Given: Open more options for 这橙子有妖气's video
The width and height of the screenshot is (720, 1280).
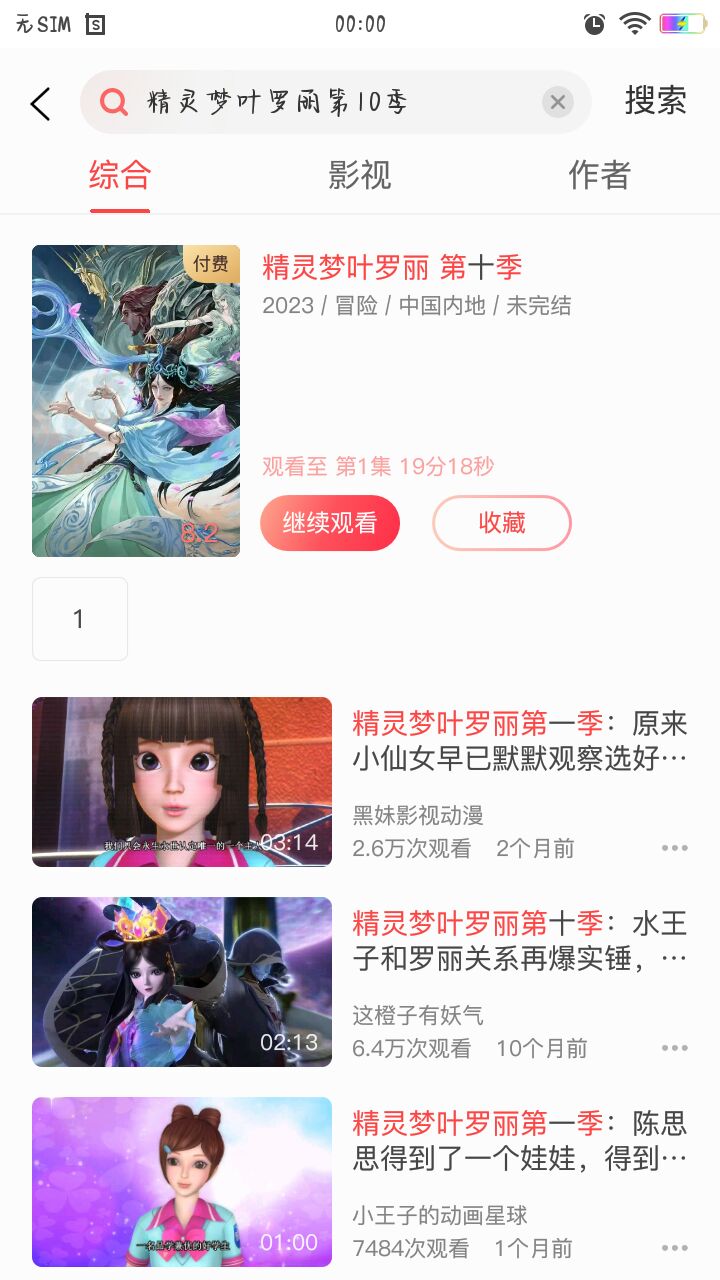Looking at the screenshot, I should [674, 1048].
